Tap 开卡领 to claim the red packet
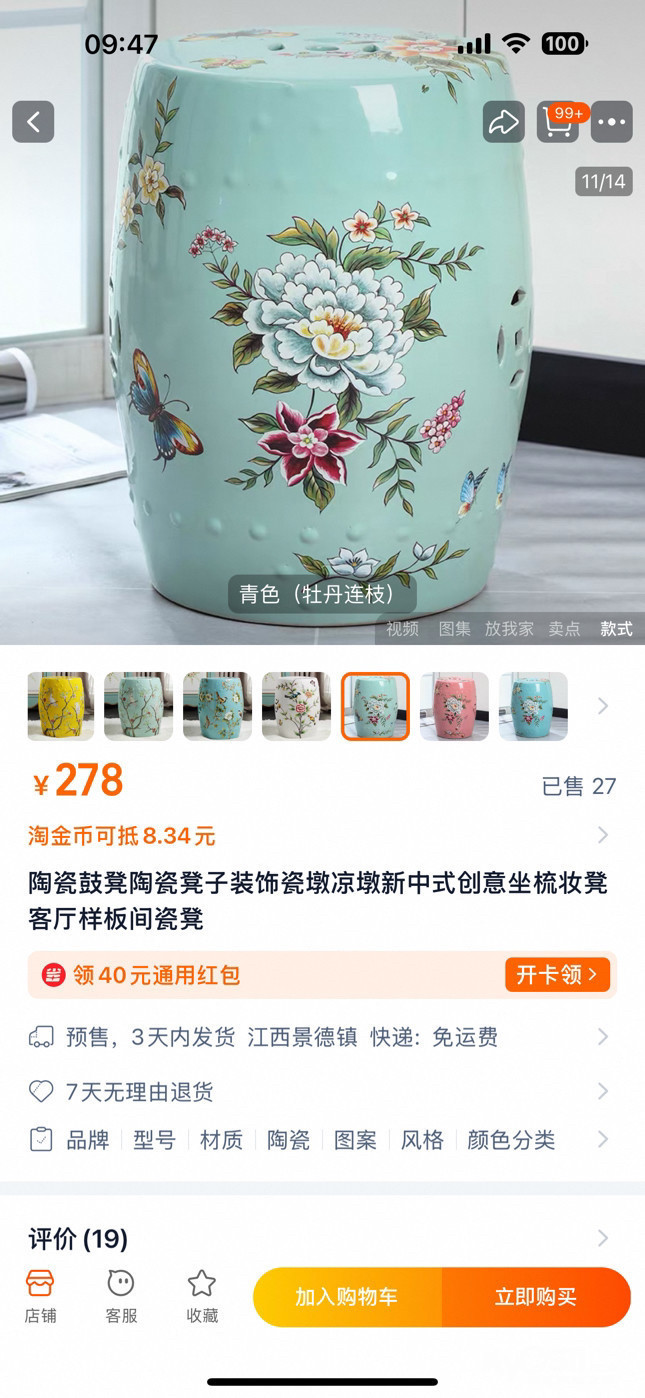This screenshot has width=645, height=1398. (557, 974)
